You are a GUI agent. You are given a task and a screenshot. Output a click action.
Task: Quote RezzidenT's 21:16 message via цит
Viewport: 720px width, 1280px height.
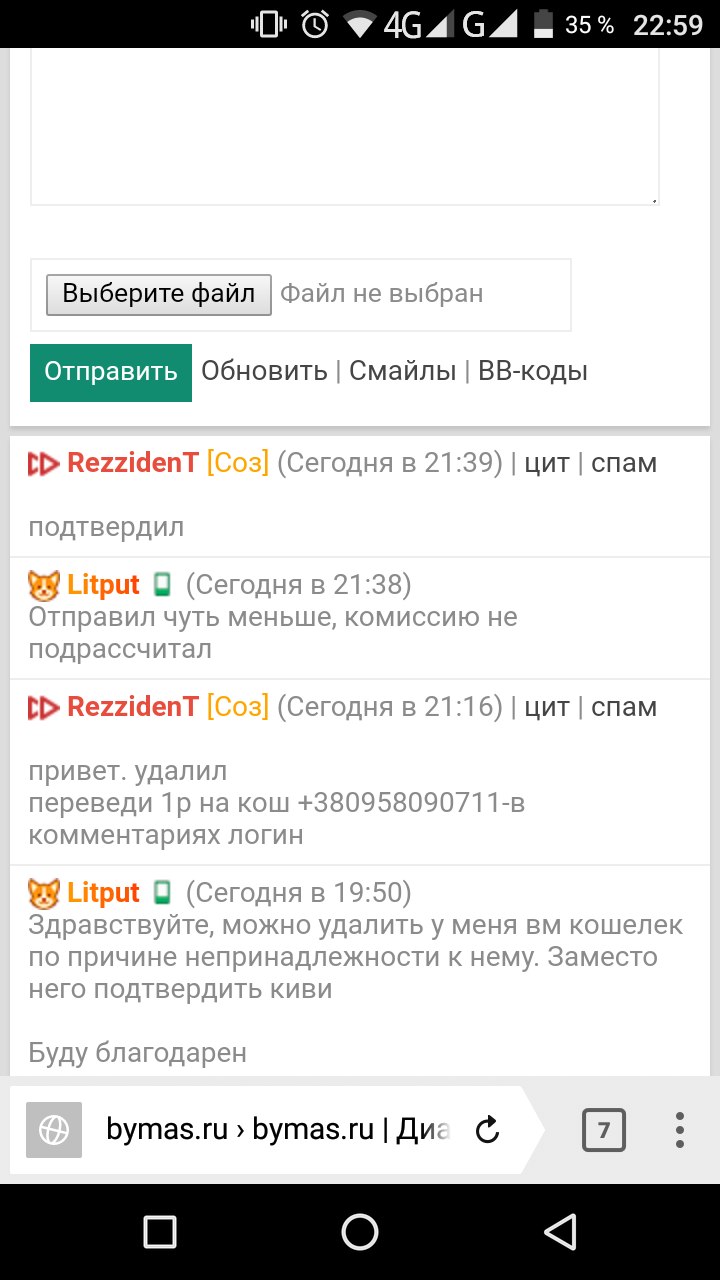click(547, 707)
